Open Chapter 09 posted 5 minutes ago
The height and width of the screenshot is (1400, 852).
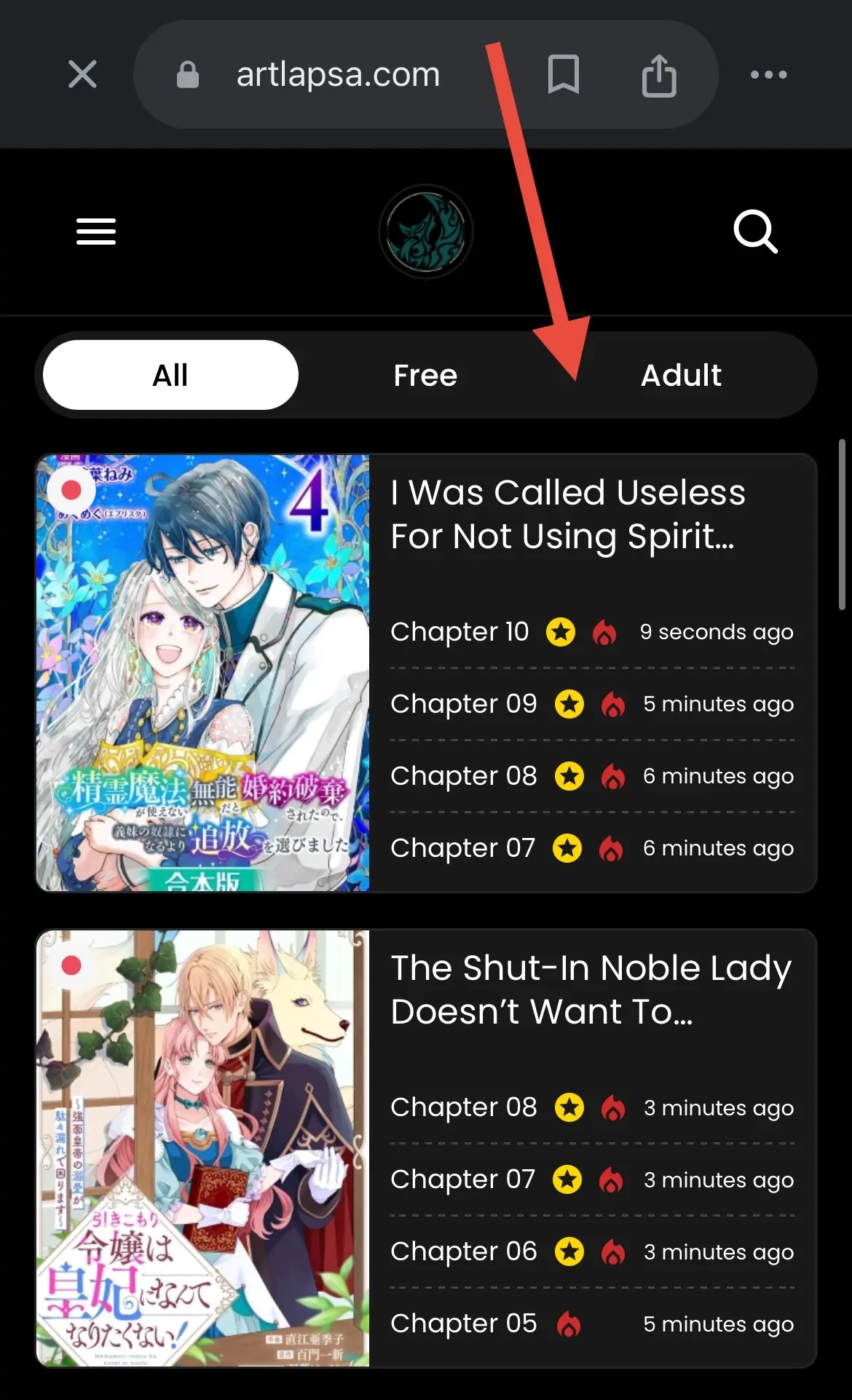(x=463, y=704)
